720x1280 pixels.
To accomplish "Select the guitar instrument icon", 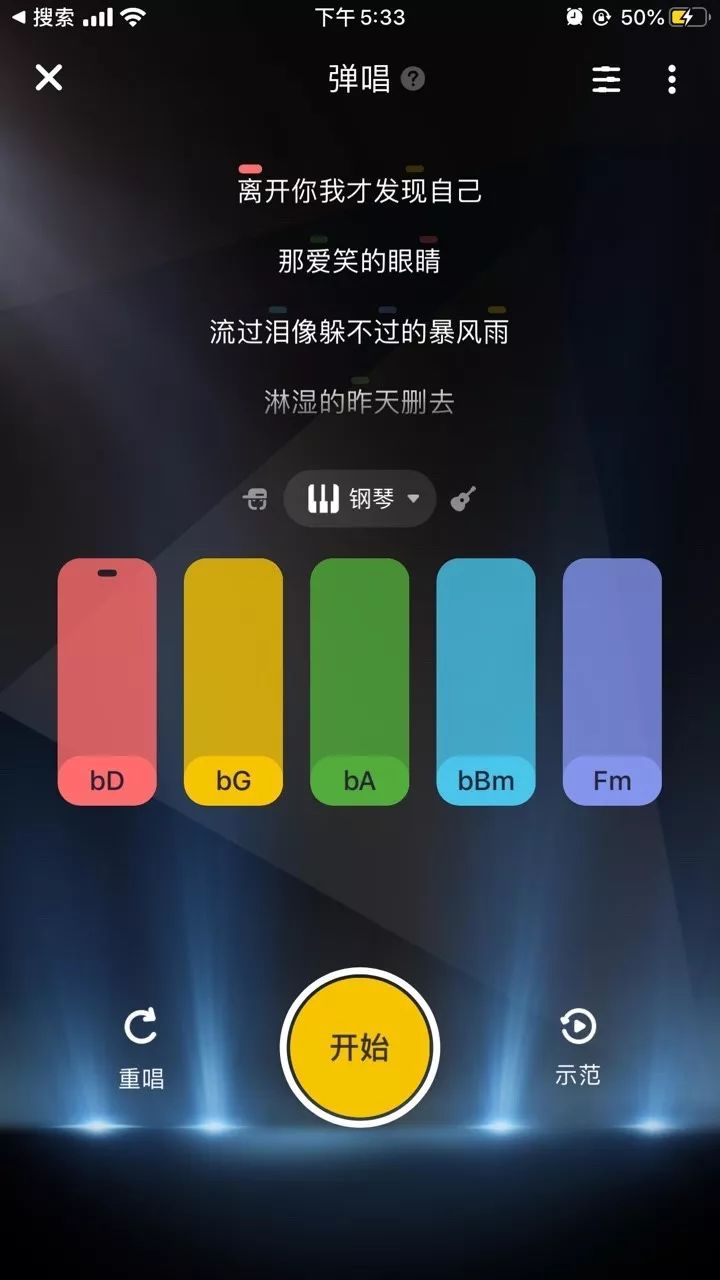I will [x=464, y=498].
